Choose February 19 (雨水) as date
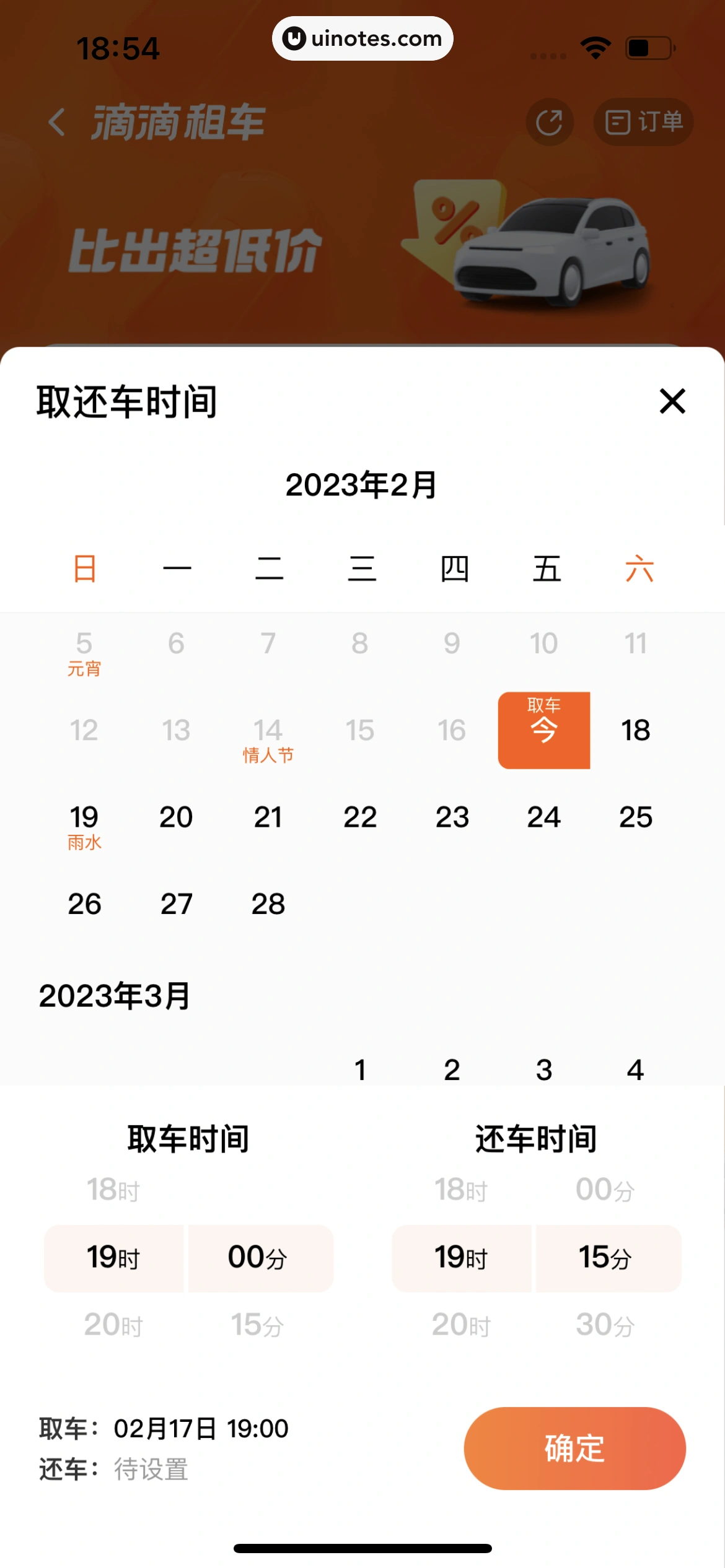 coord(84,819)
